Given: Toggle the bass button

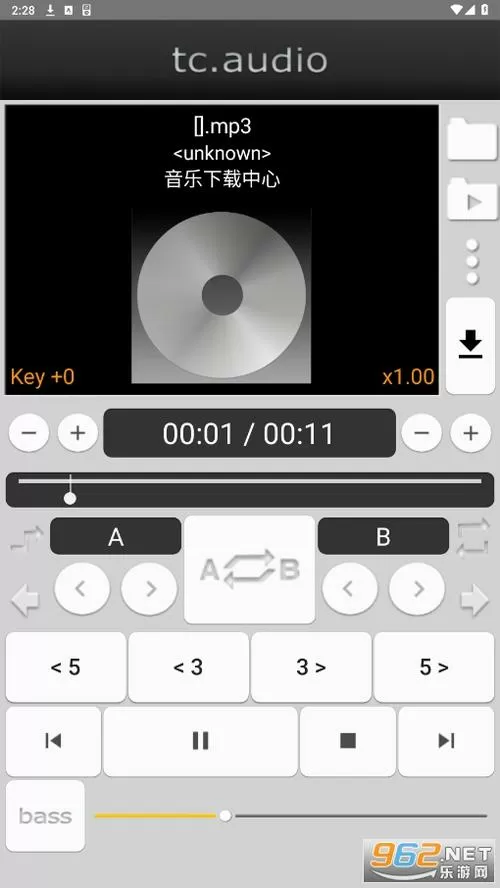Looking at the screenshot, I should [45, 816].
